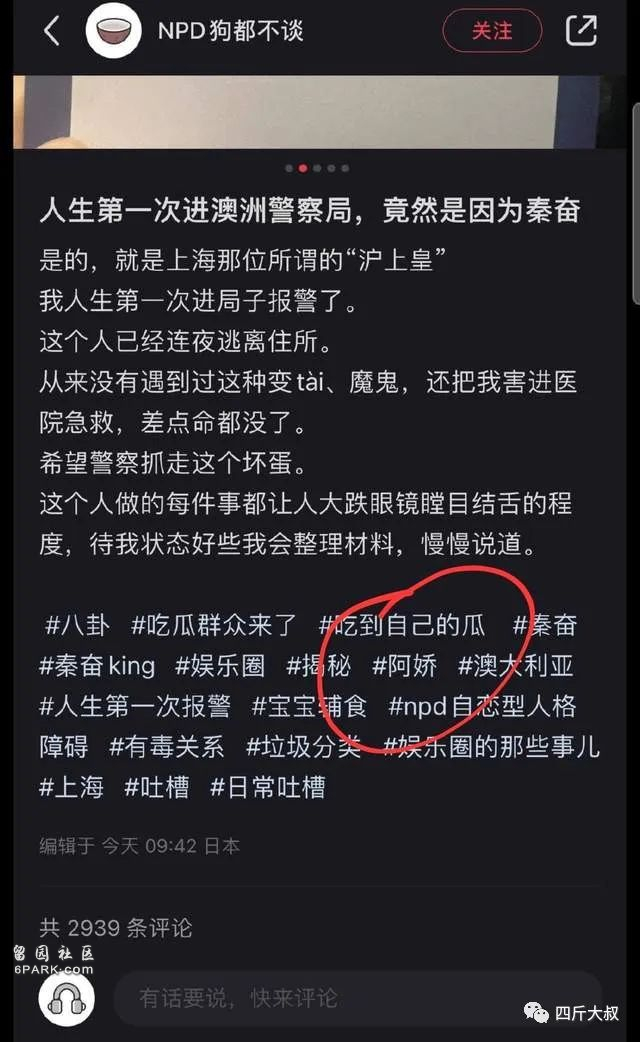Viewport: 640px width, 1042px height.
Task: Follow the author with the 关注 button
Action: point(492,32)
